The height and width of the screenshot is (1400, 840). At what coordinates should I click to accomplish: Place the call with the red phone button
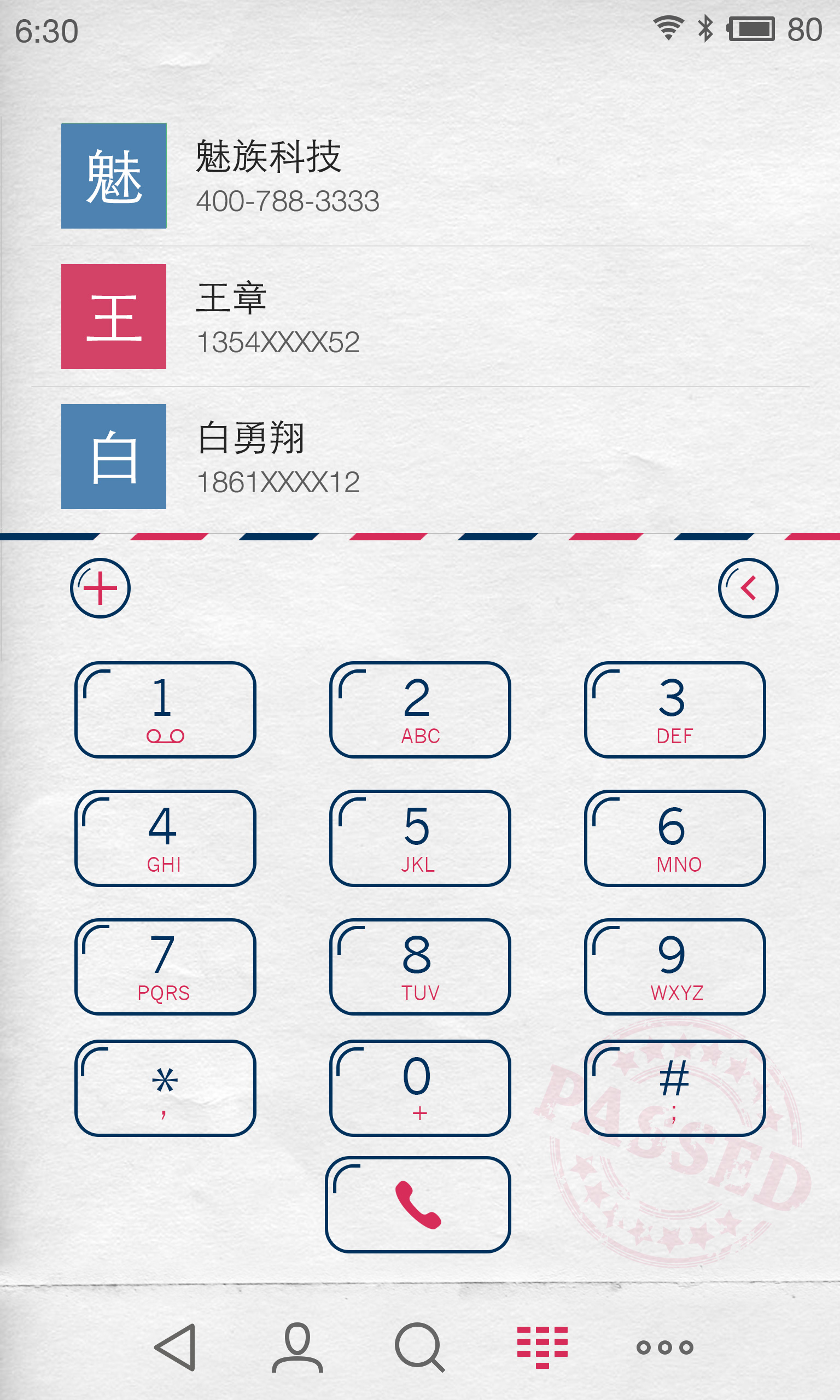[418, 1205]
